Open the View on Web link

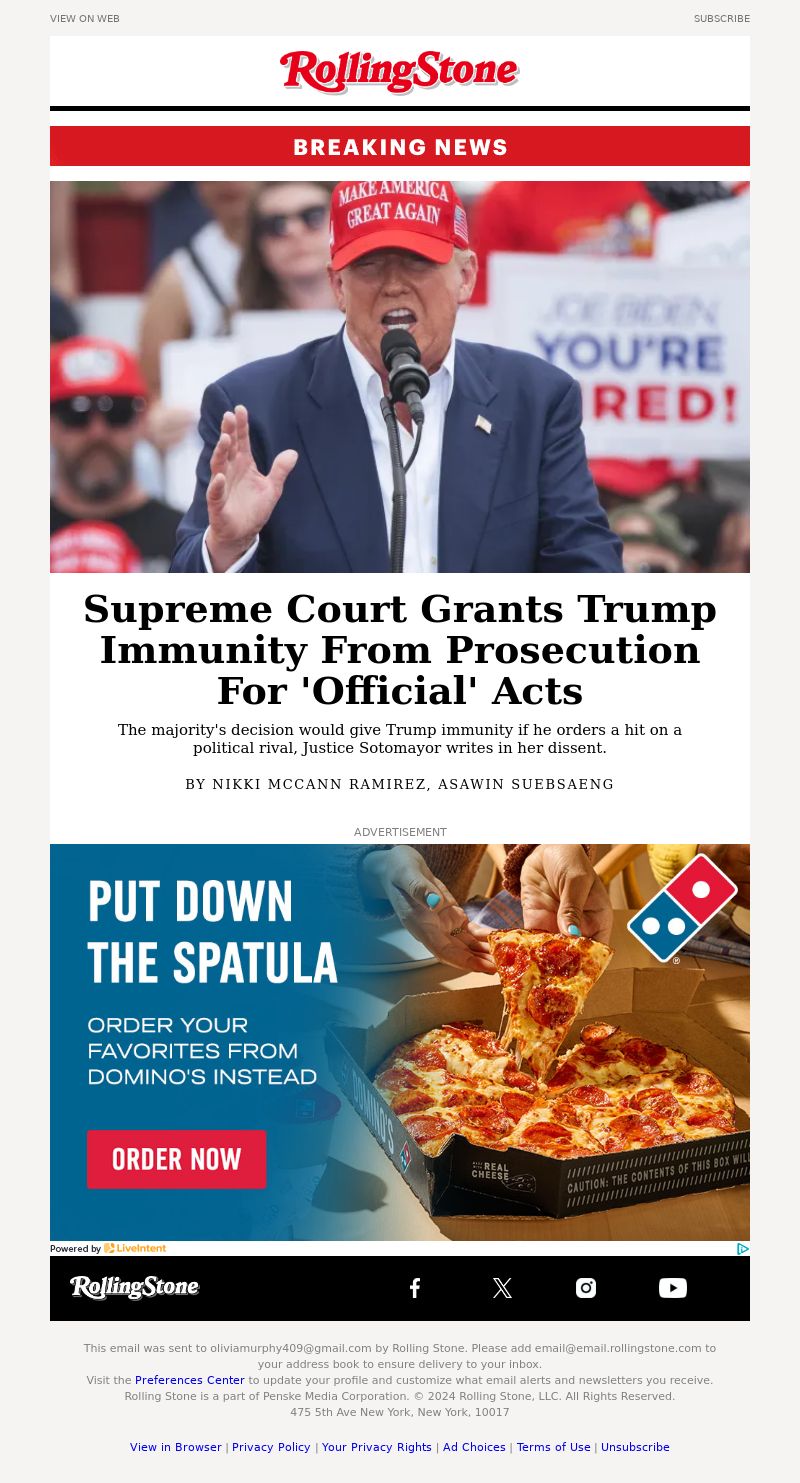coord(85,19)
